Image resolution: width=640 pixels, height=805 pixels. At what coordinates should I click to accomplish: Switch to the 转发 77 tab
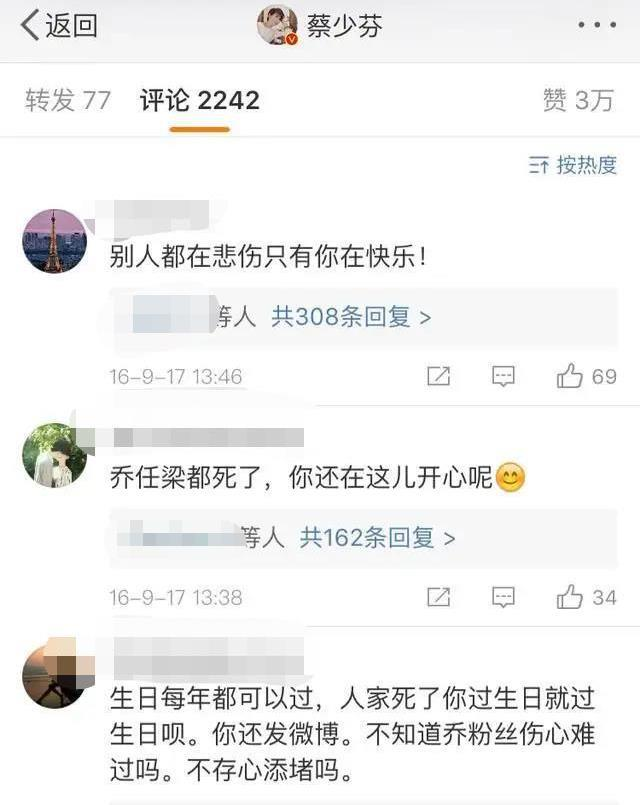[68, 100]
